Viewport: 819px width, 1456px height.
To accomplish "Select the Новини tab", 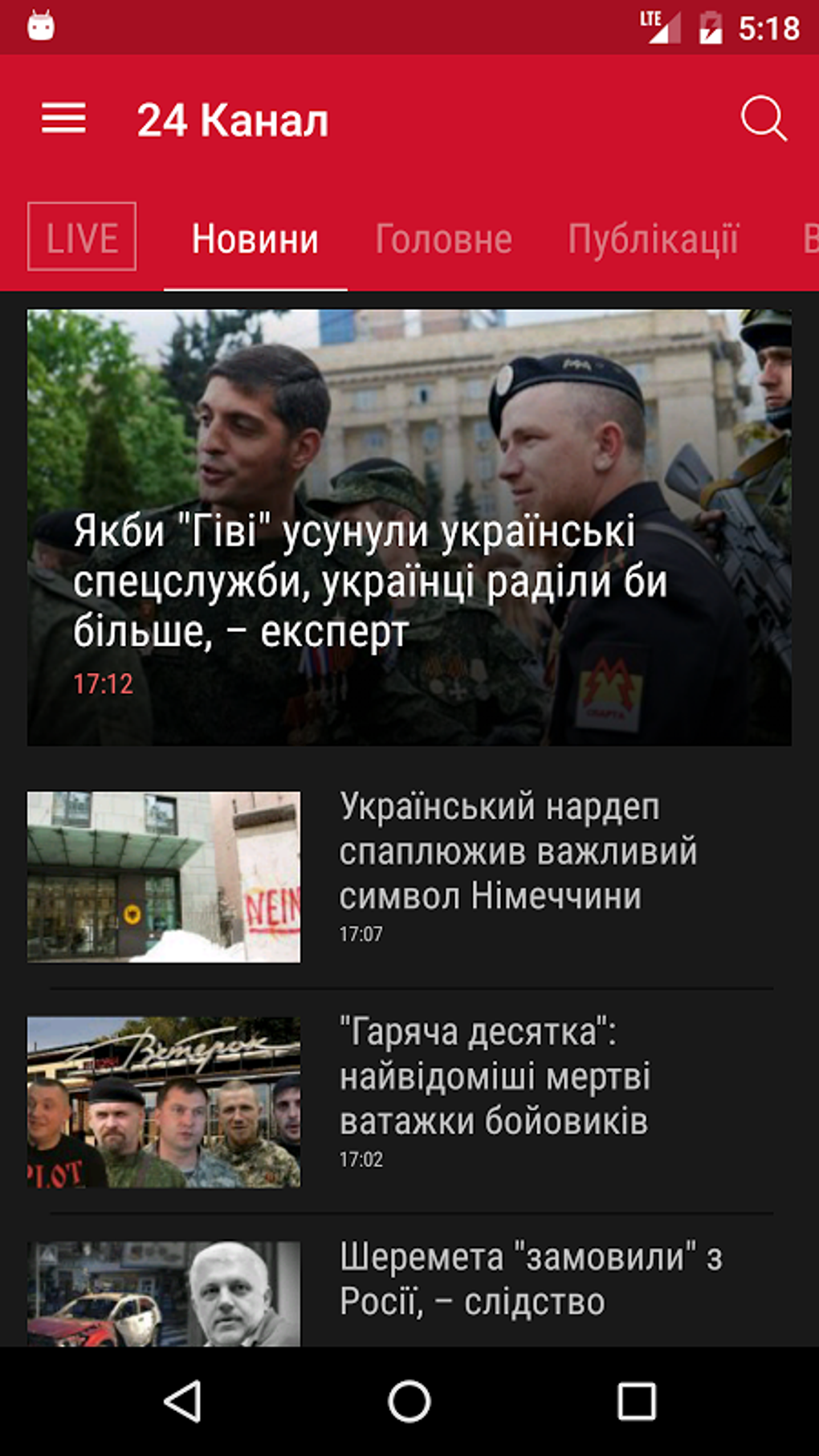I will [x=255, y=239].
